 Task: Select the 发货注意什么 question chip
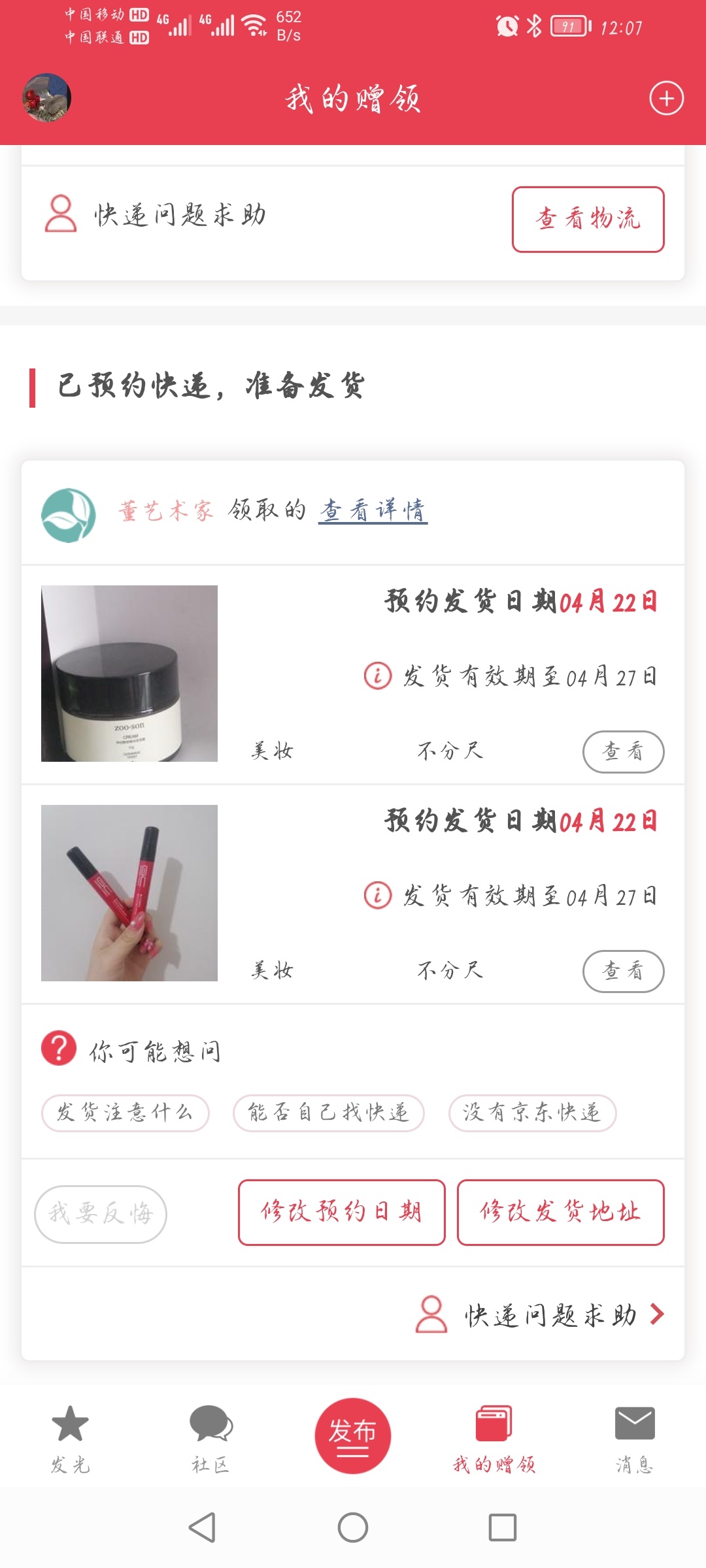[125, 1113]
